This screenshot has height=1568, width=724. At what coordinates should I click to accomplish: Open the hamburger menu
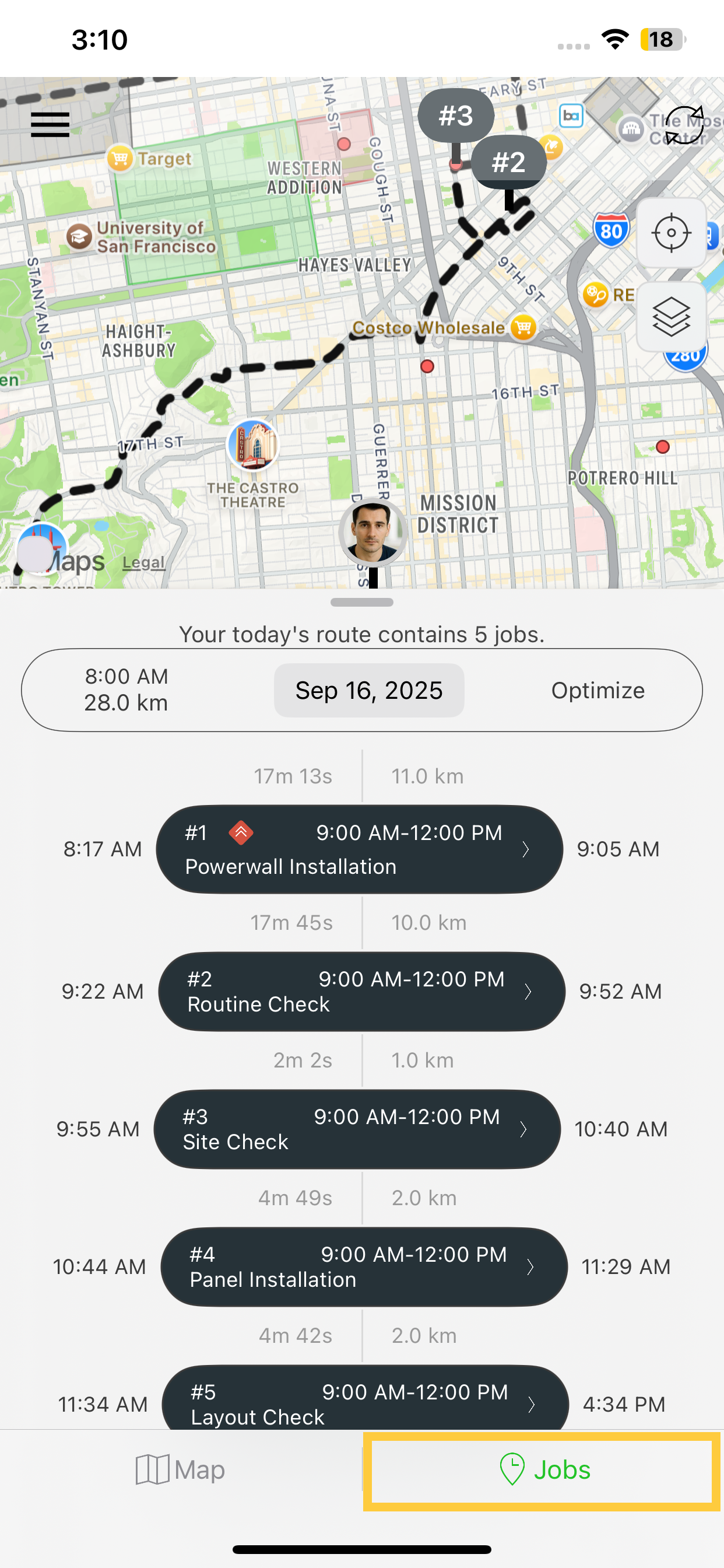pos(50,125)
